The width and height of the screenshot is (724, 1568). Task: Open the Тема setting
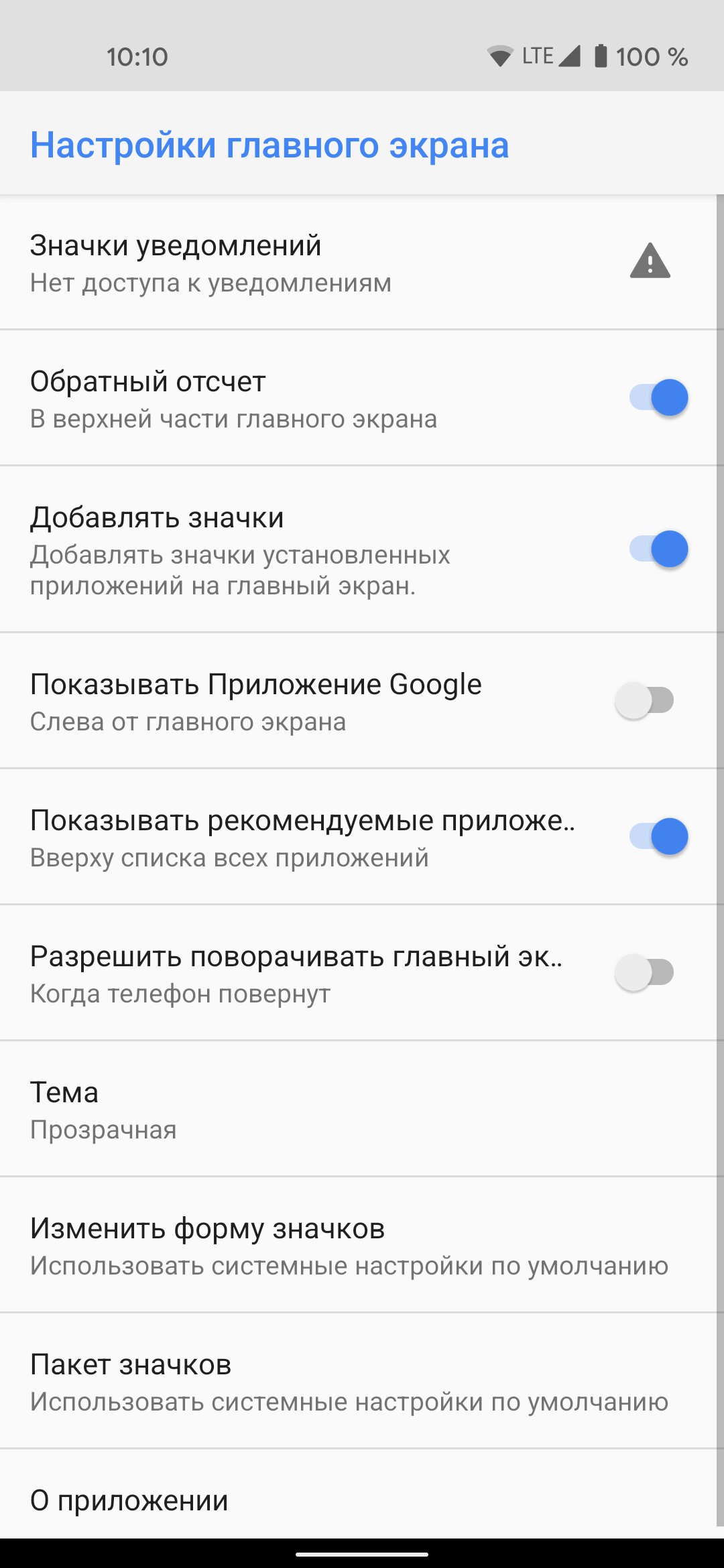click(x=358, y=1109)
